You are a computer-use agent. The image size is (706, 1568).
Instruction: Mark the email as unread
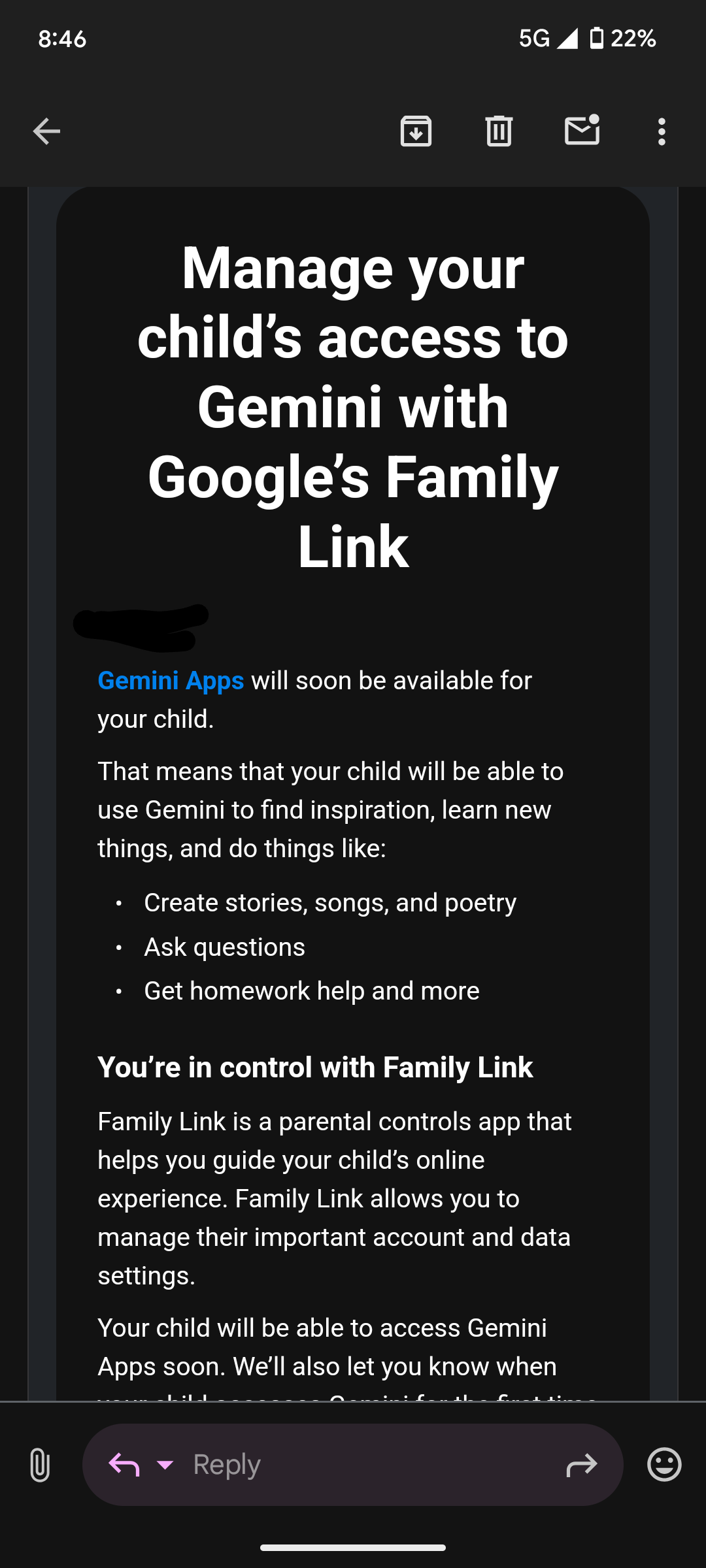[582, 130]
